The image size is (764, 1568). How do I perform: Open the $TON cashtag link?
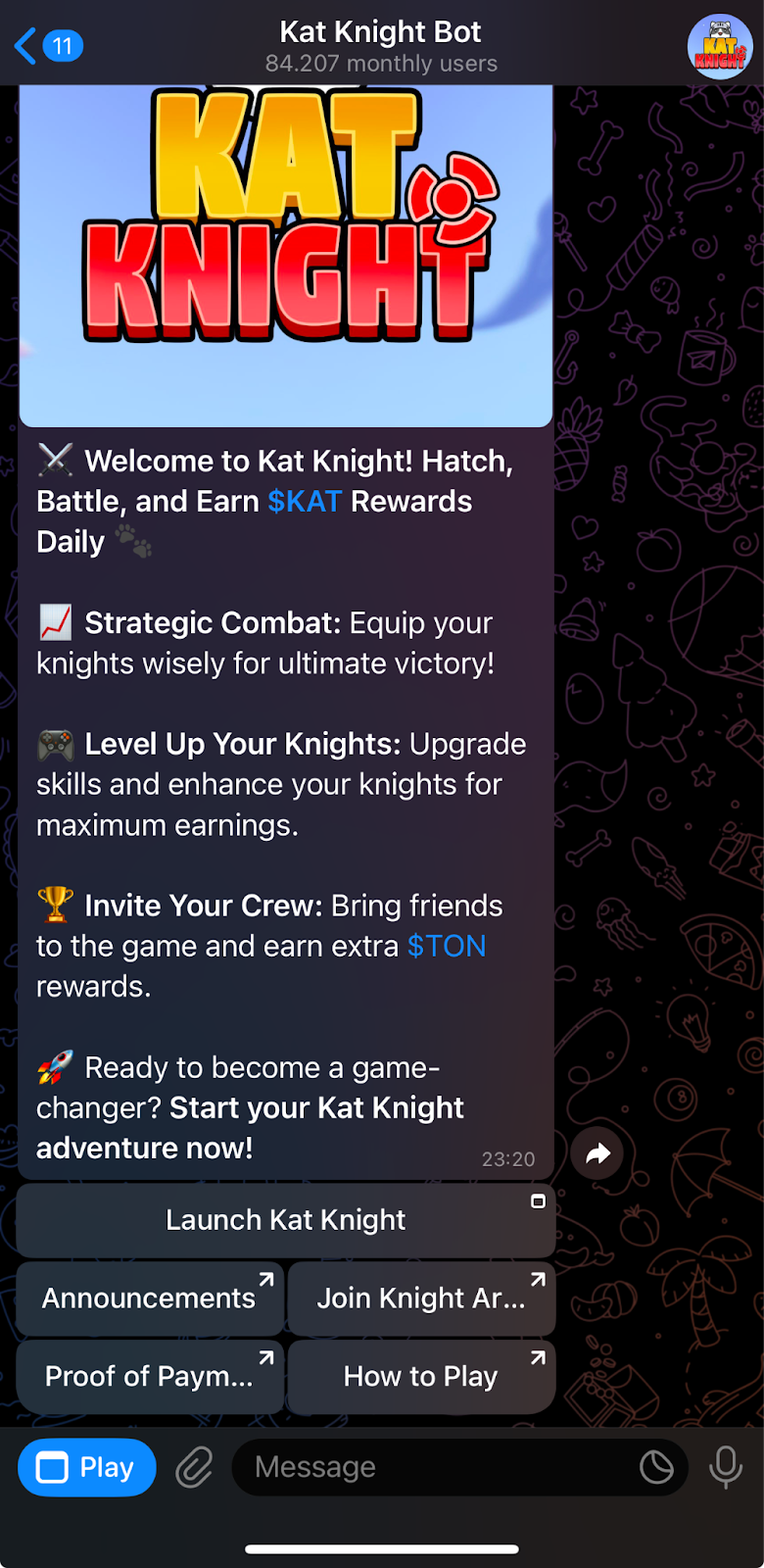click(447, 946)
